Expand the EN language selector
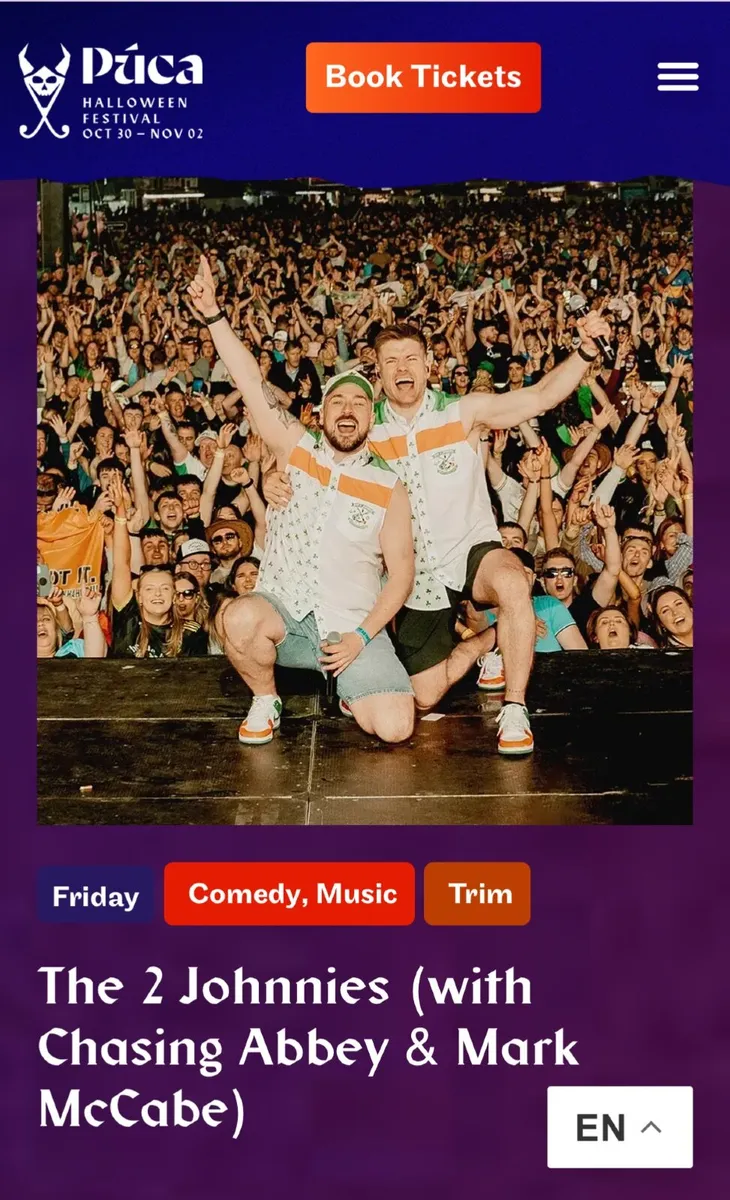The image size is (730, 1200). 619,1127
